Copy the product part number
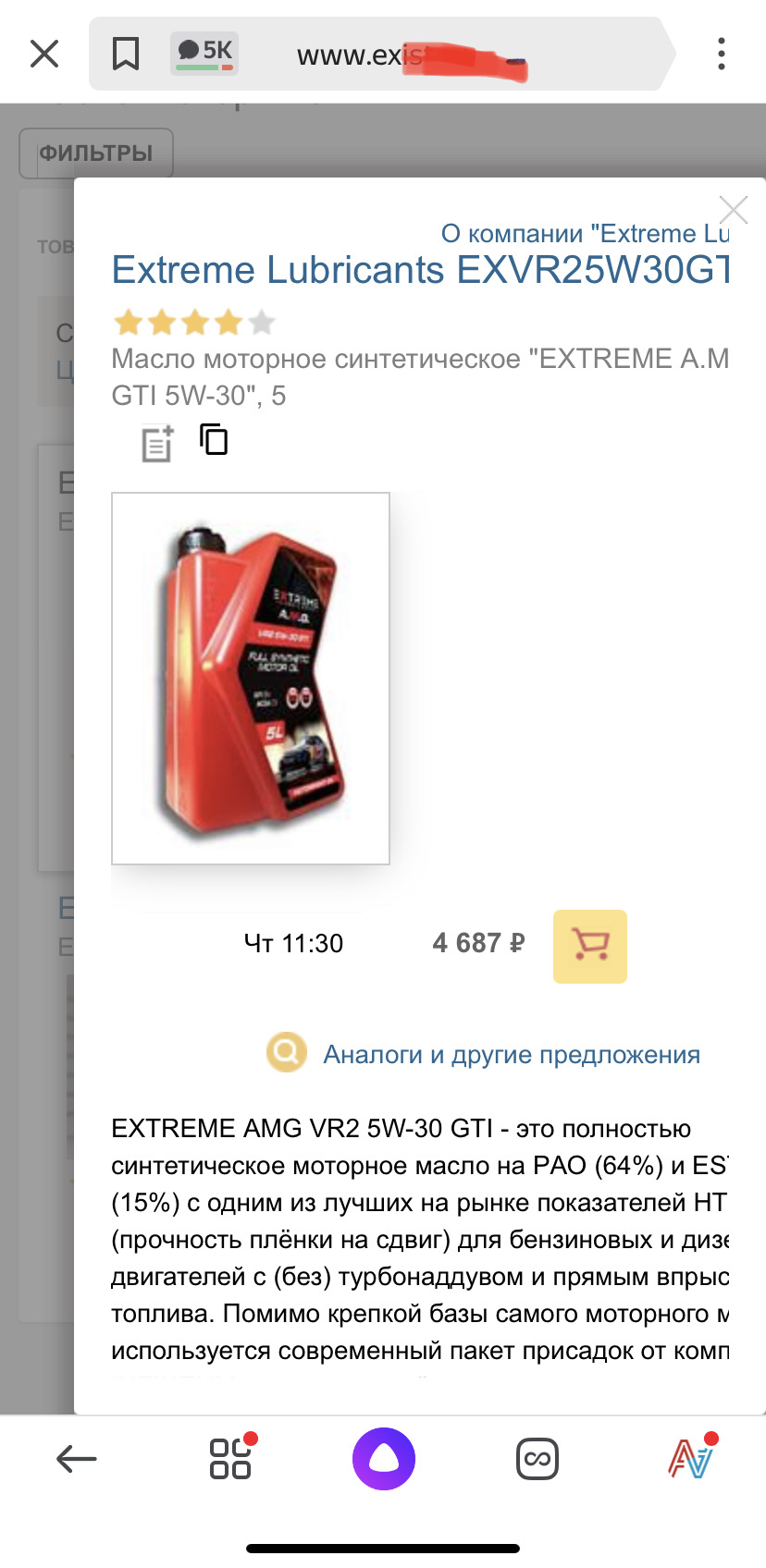The image size is (766, 1568). [214, 439]
